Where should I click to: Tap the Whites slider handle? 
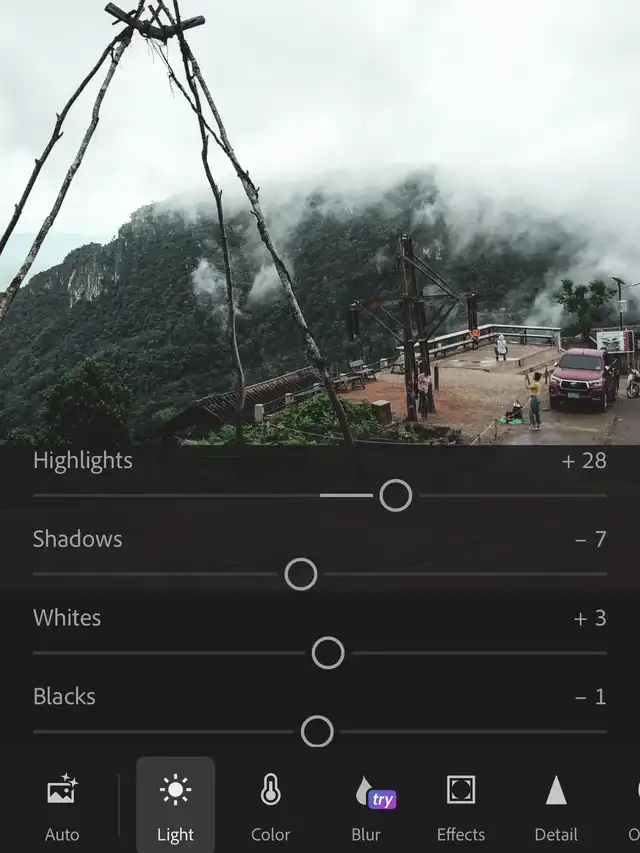click(328, 653)
